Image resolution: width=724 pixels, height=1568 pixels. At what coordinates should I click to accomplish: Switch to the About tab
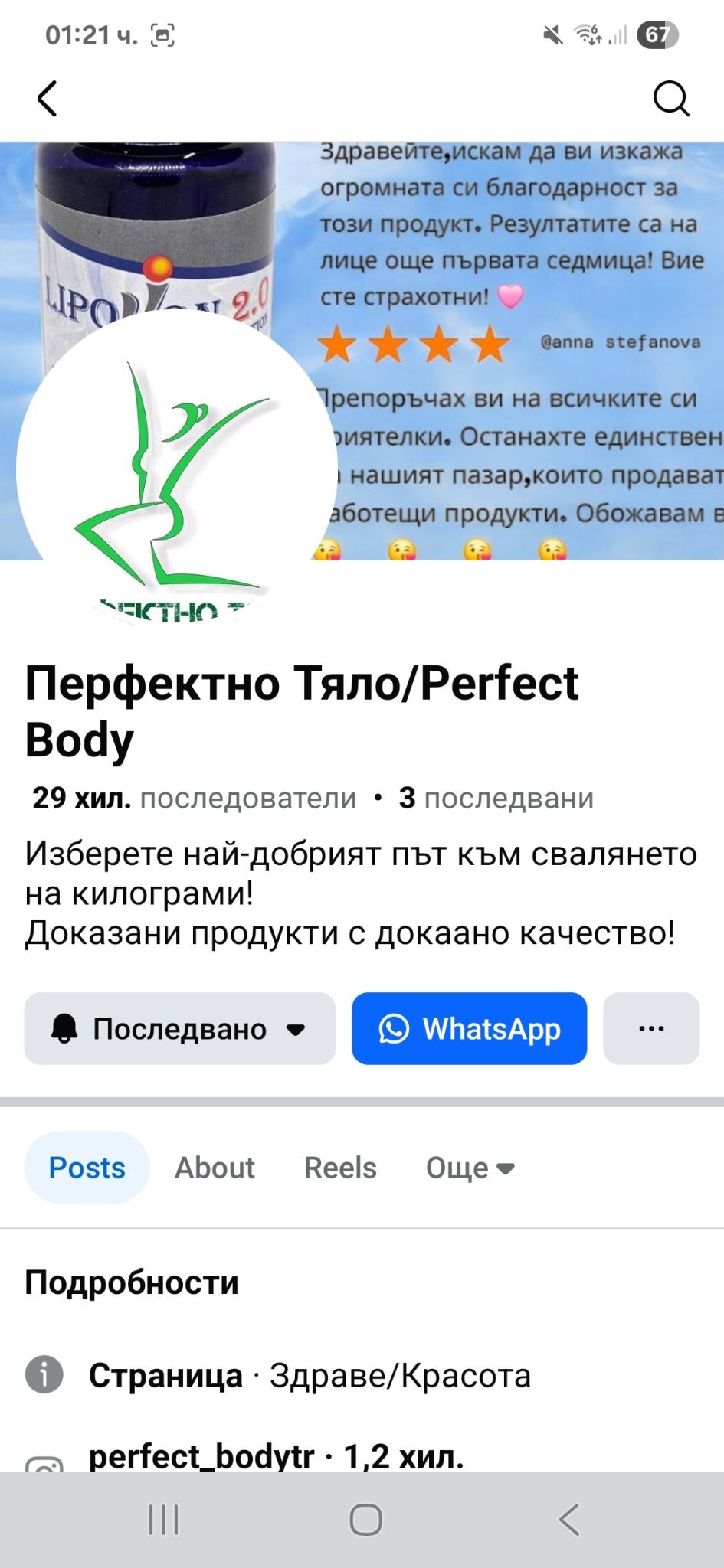click(x=215, y=1168)
